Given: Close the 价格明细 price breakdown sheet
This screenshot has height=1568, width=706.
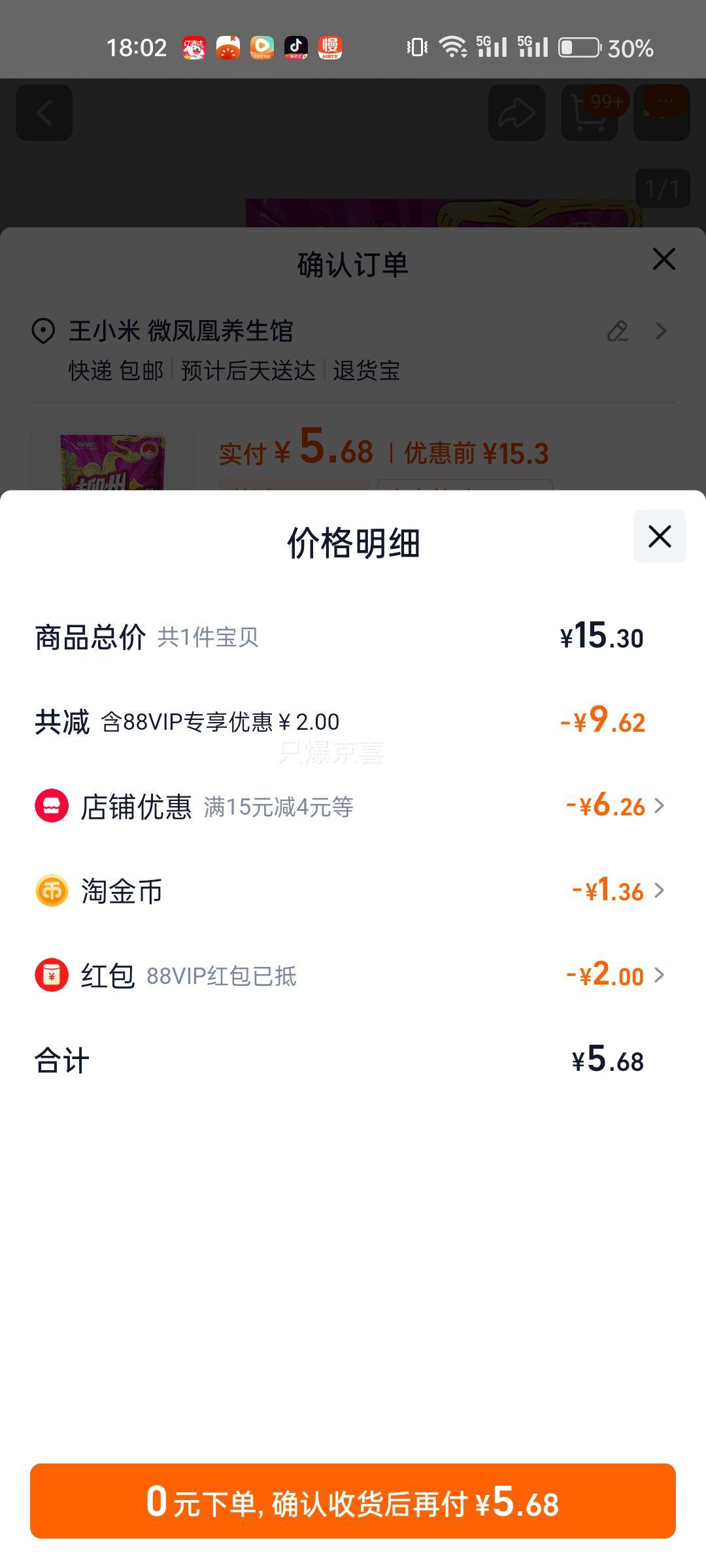Looking at the screenshot, I should (660, 536).
